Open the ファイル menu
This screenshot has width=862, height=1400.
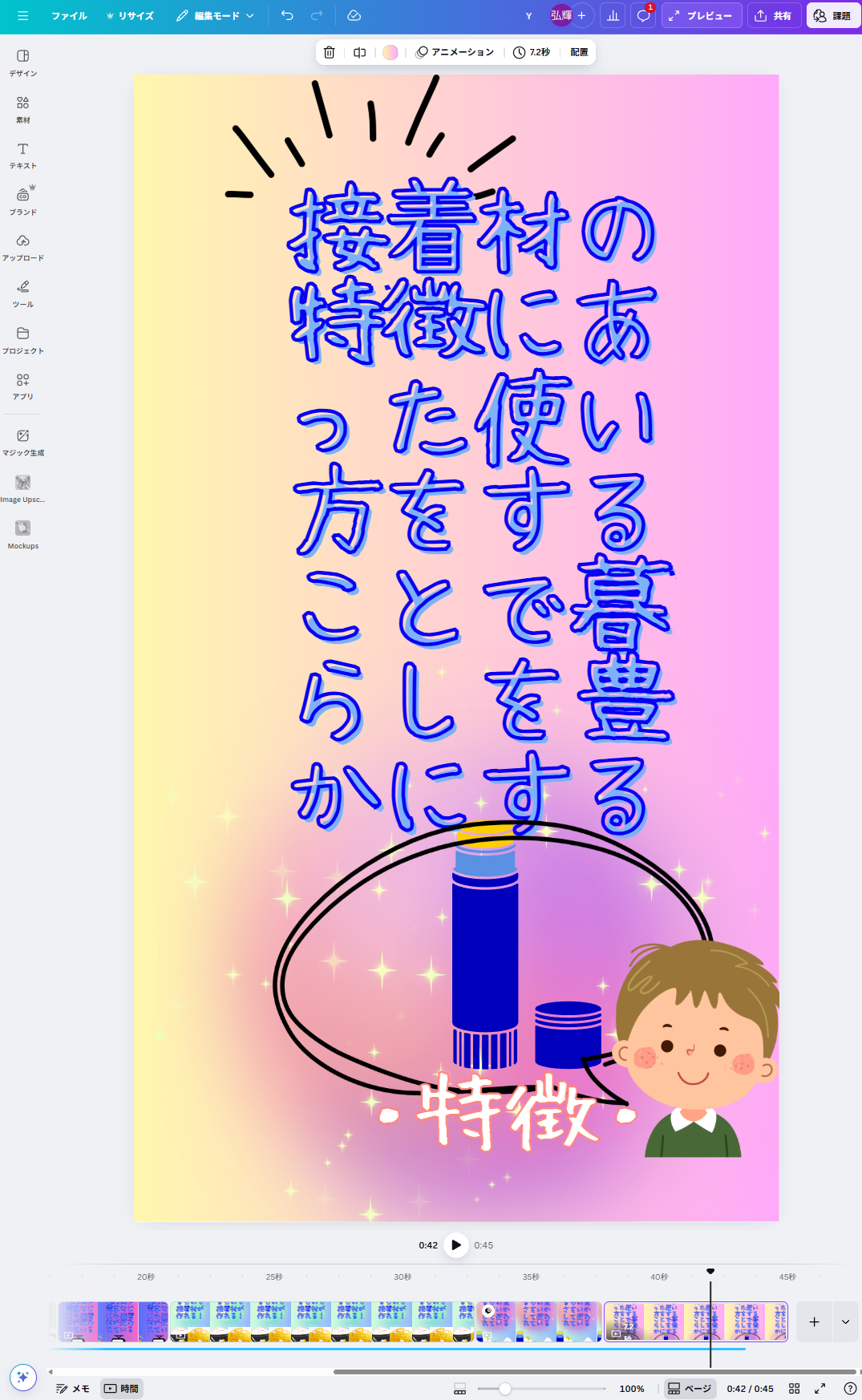pyautogui.click(x=69, y=16)
